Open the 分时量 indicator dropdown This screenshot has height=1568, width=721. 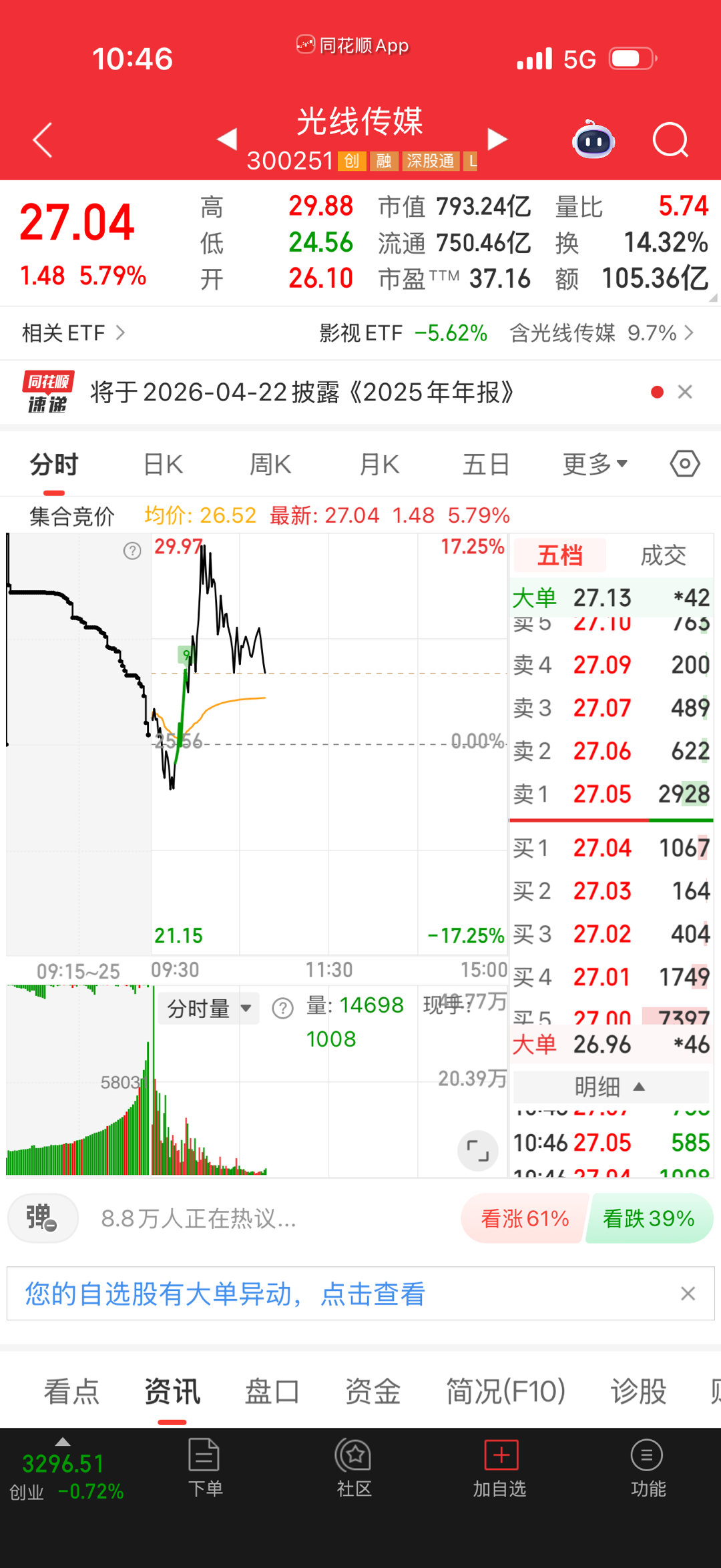click(208, 1008)
